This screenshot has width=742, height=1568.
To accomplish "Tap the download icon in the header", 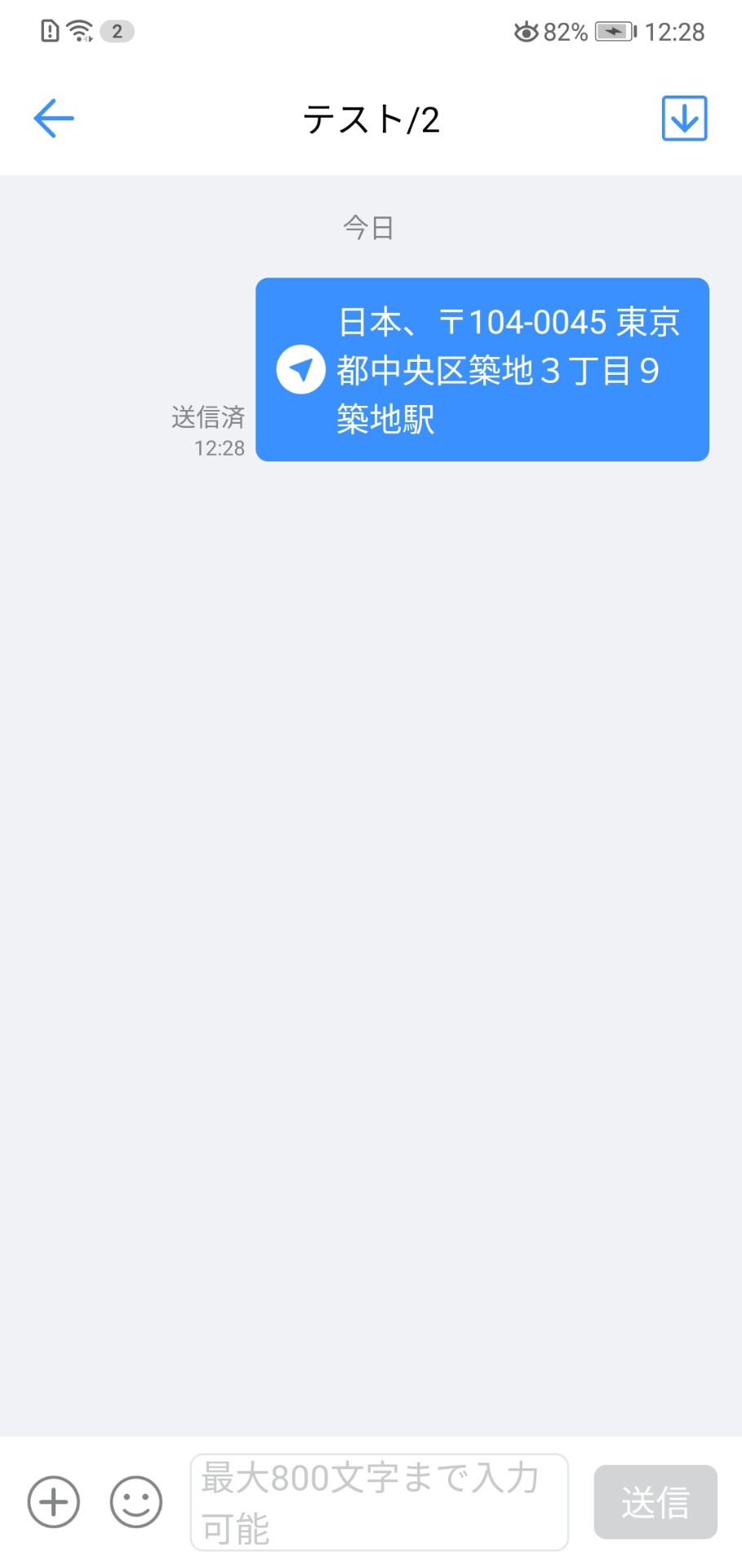I will click(684, 118).
